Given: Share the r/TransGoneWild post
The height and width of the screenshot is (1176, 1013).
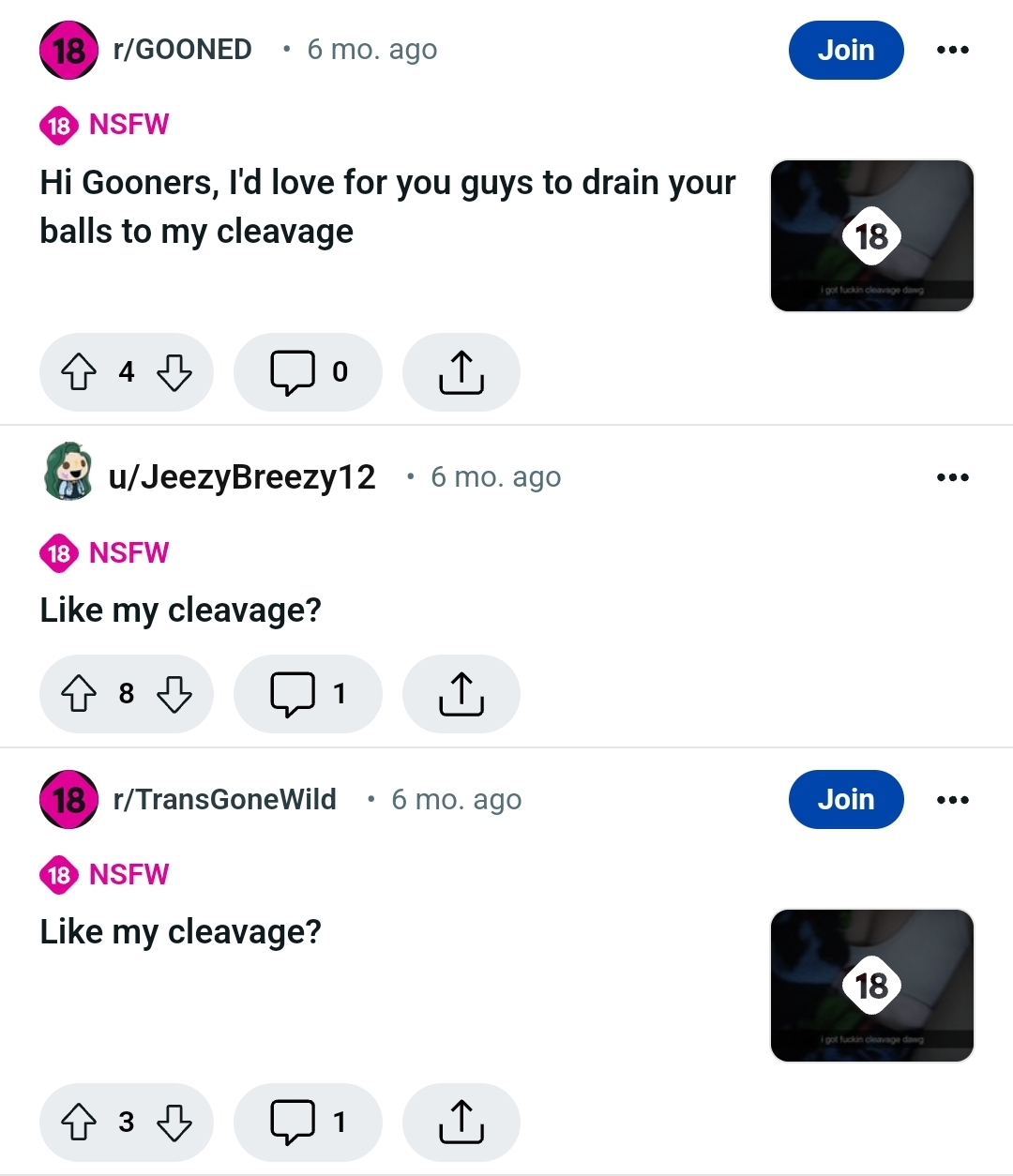Looking at the screenshot, I should (x=461, y=1123).
